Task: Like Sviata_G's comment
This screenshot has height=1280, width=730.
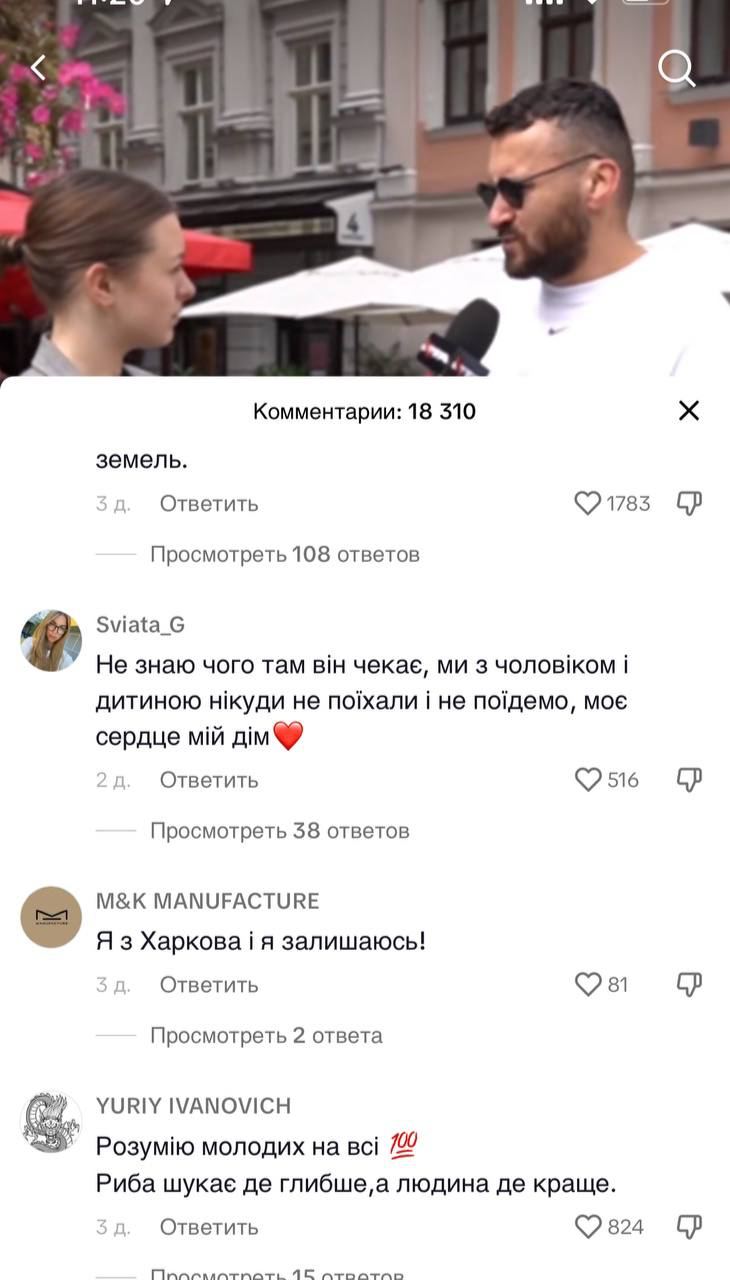Action: [588, 780]
